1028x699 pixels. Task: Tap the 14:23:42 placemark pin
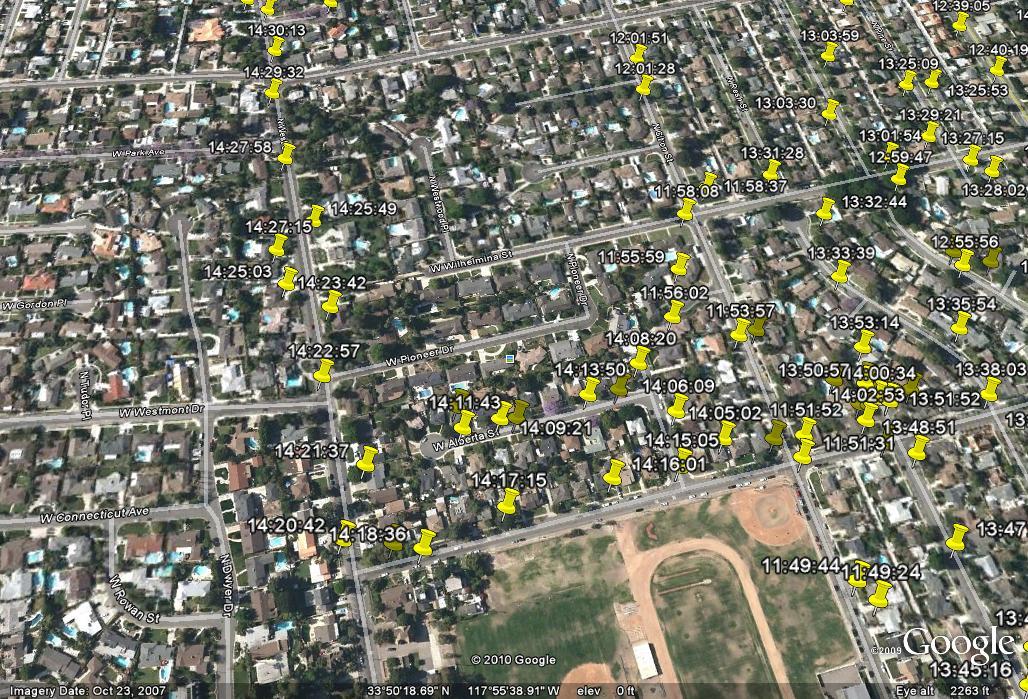(331, 301)
